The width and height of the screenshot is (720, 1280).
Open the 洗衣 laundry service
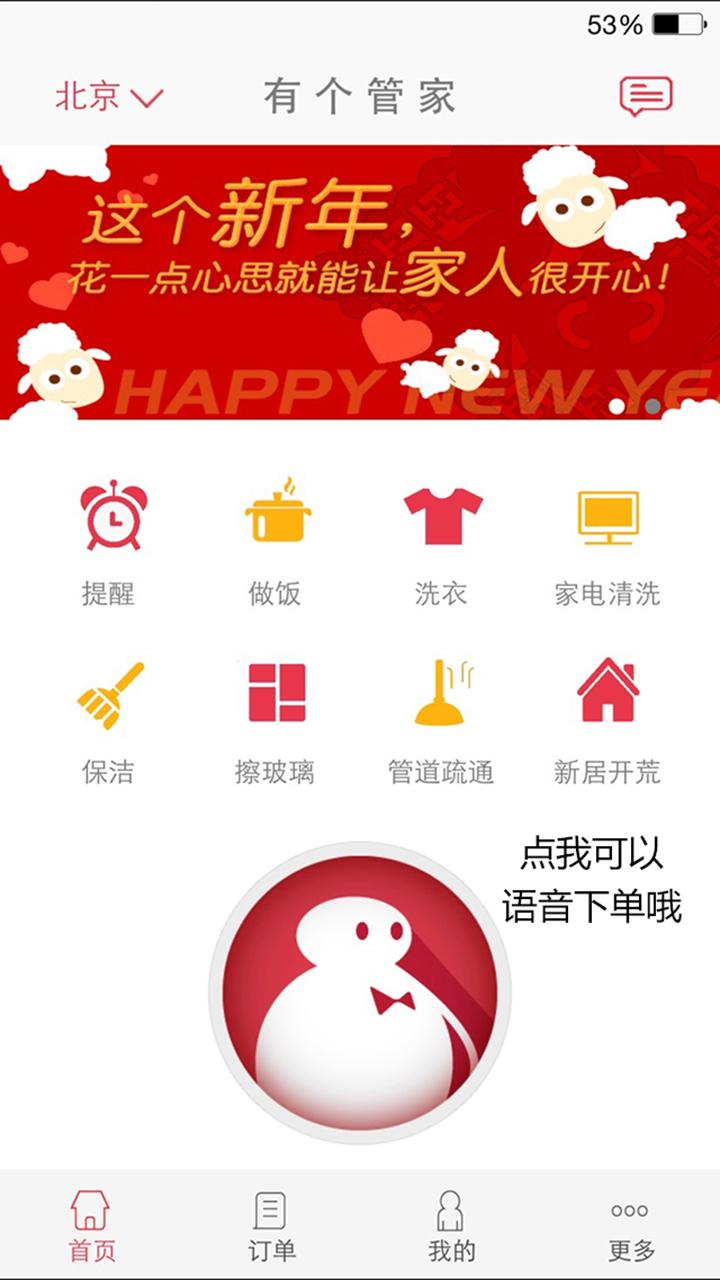coord(441,540)
